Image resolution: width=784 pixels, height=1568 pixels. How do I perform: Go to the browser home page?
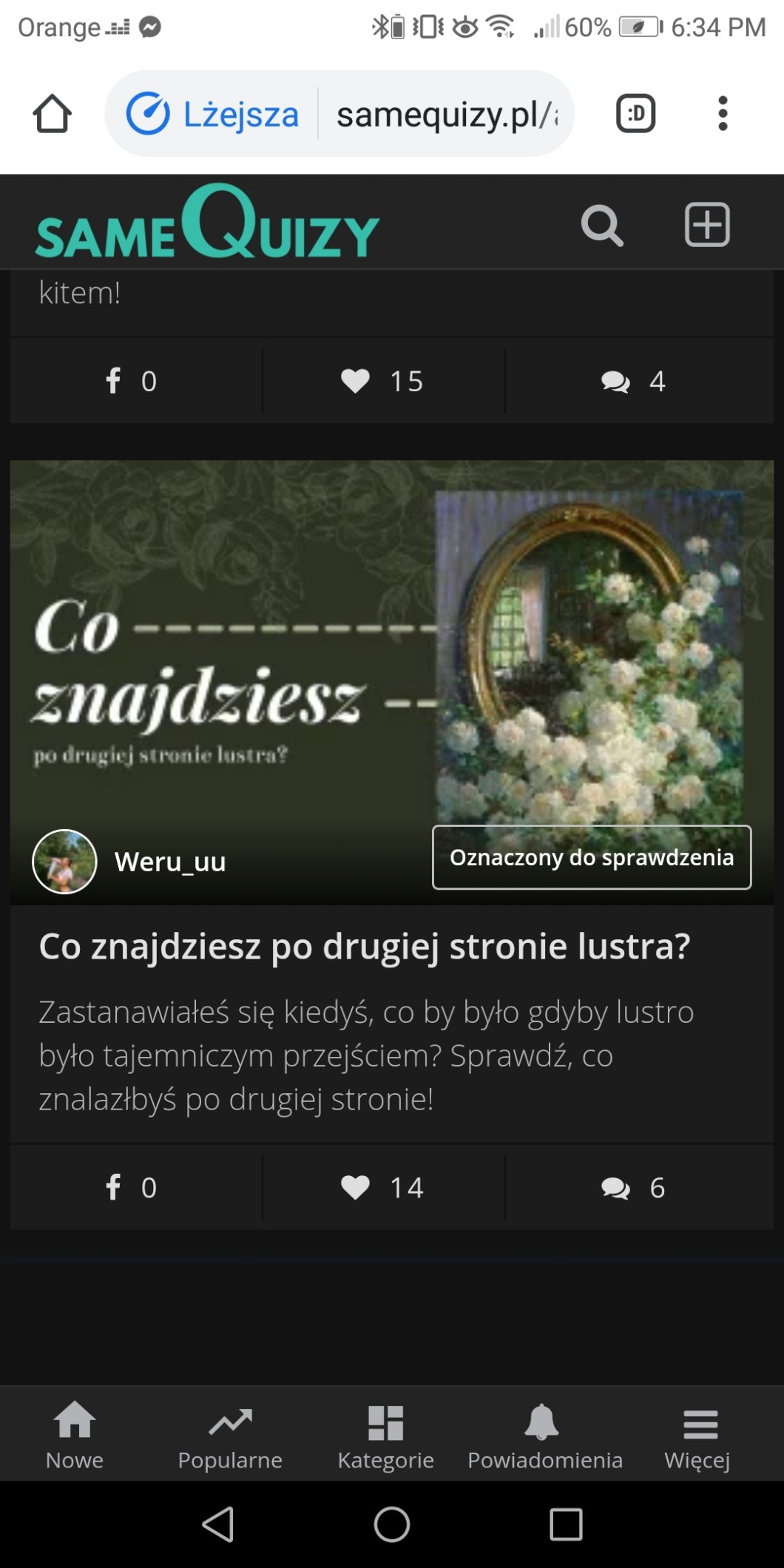click(x=52, y=113)
